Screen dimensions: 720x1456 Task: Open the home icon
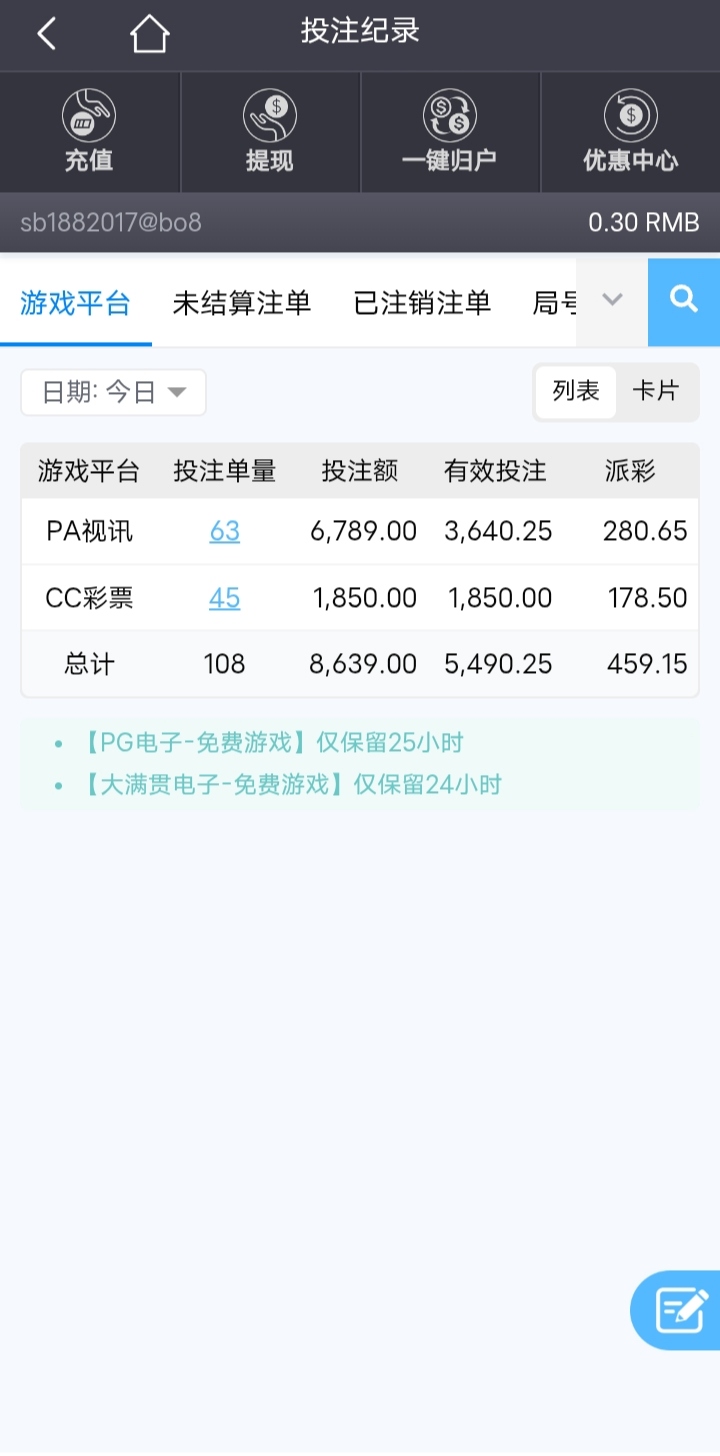[x=149, y=34]
